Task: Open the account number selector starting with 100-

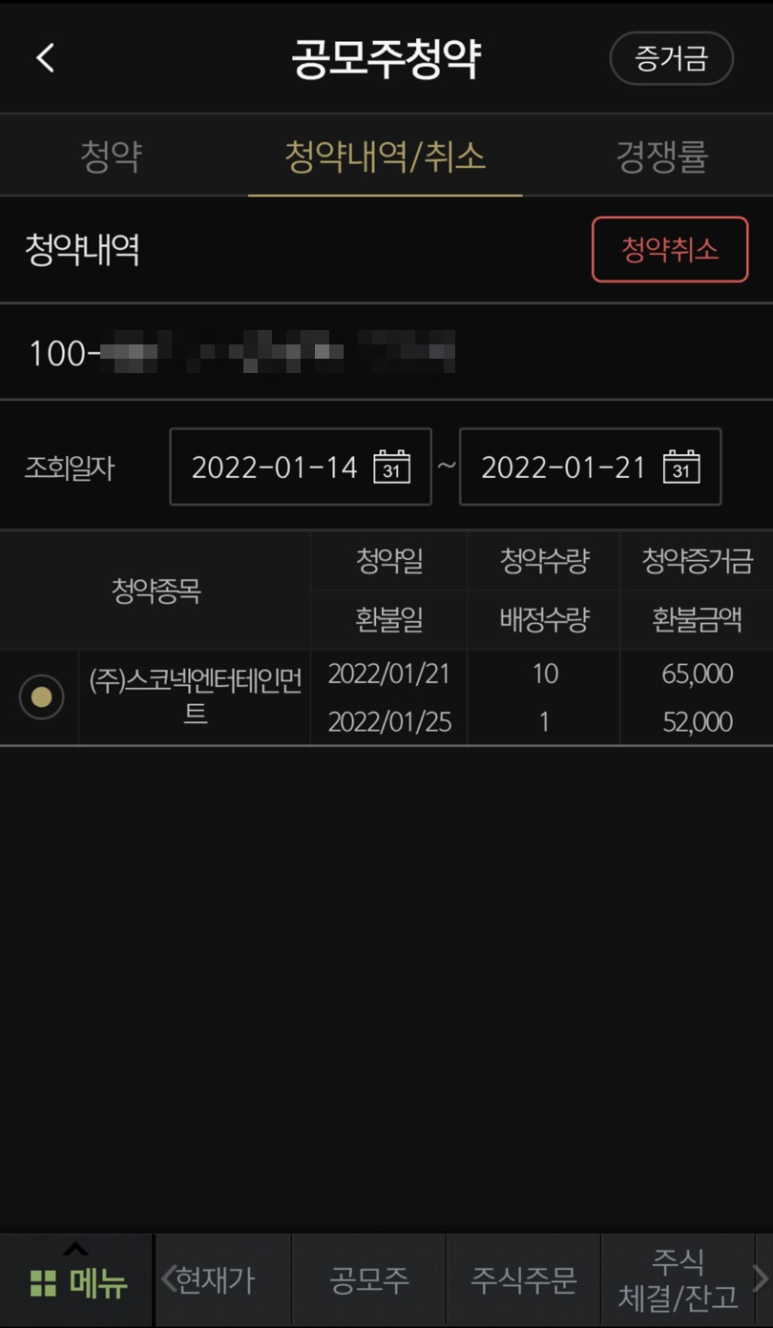Action: click(x=240, y=352)
